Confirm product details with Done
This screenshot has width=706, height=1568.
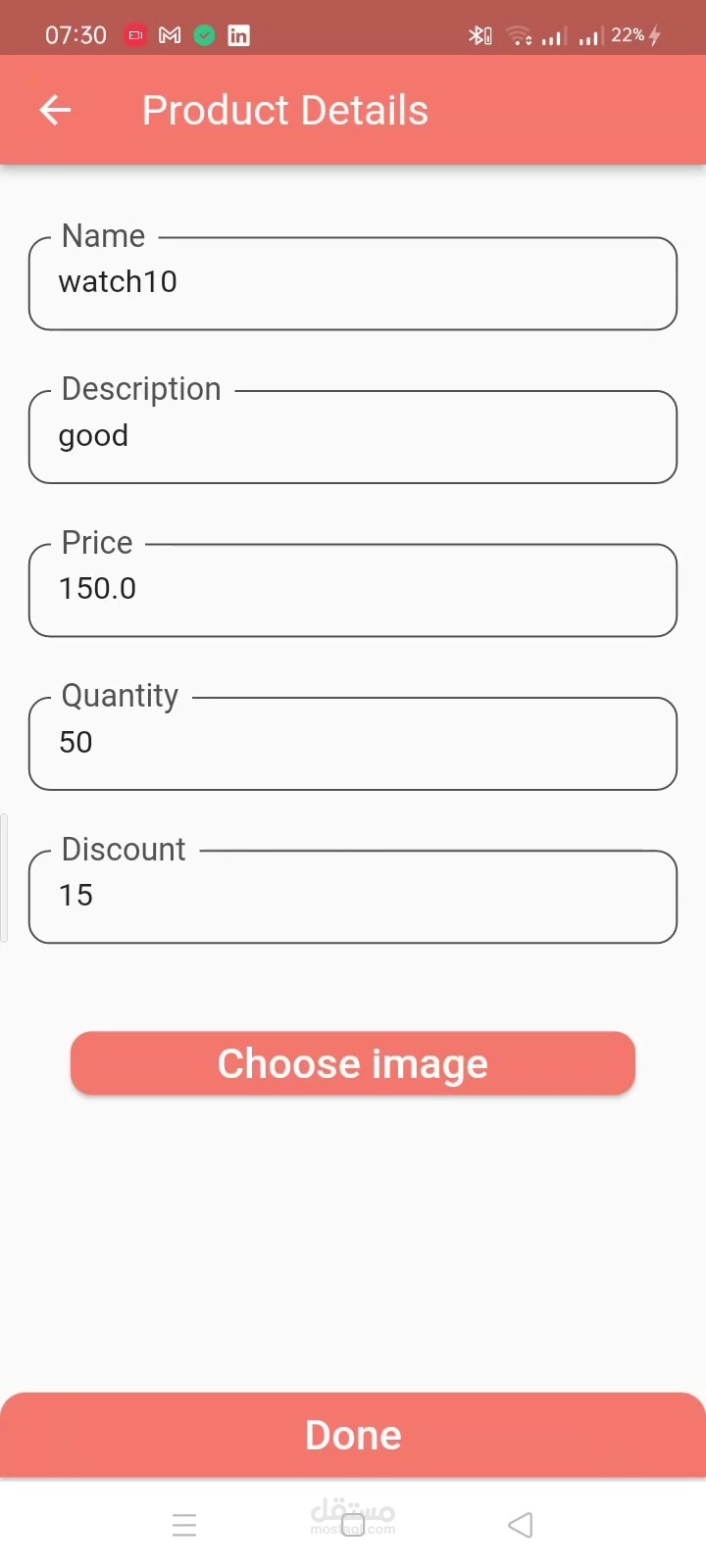(353, 1435)
